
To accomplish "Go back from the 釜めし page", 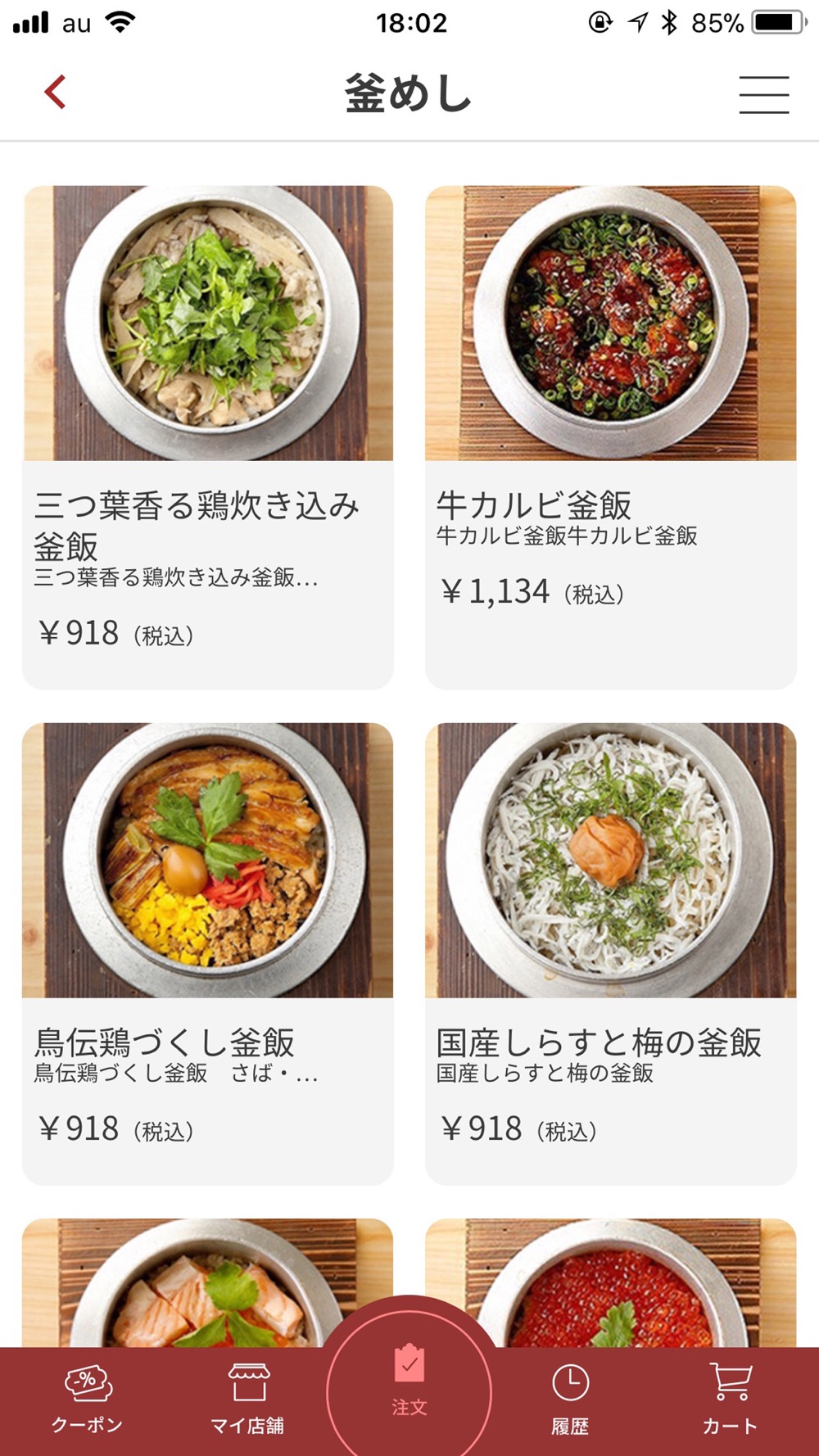I will (56, 93).
